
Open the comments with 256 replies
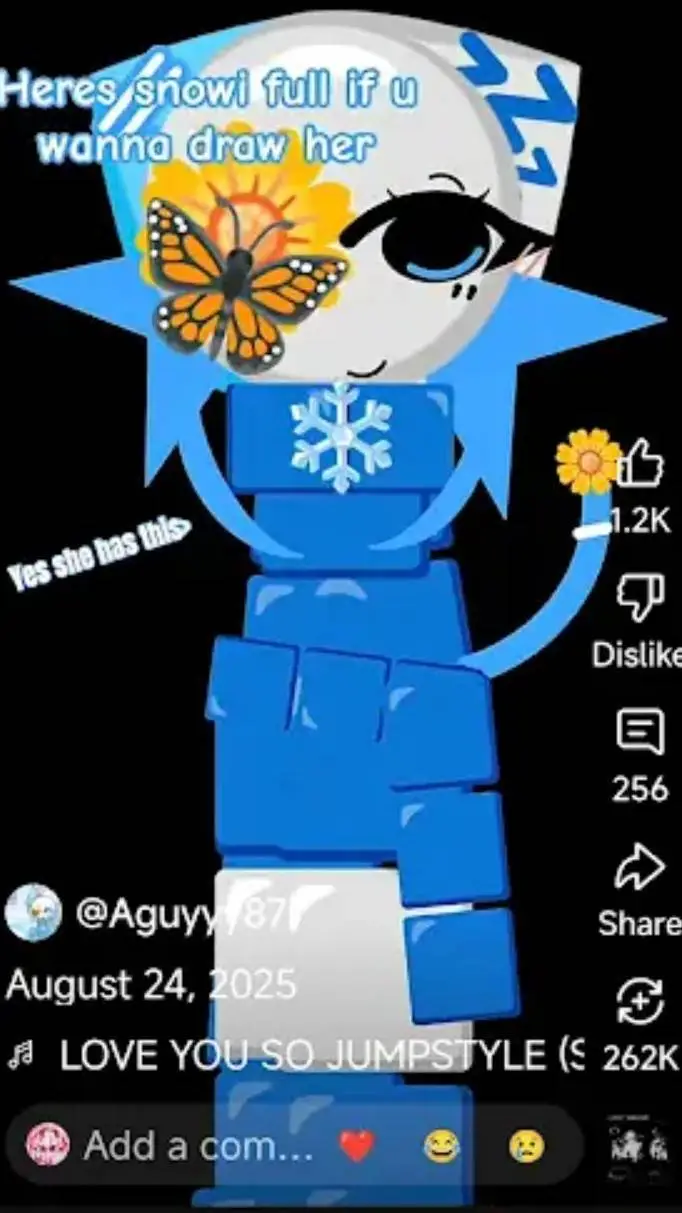click(640, 736)
